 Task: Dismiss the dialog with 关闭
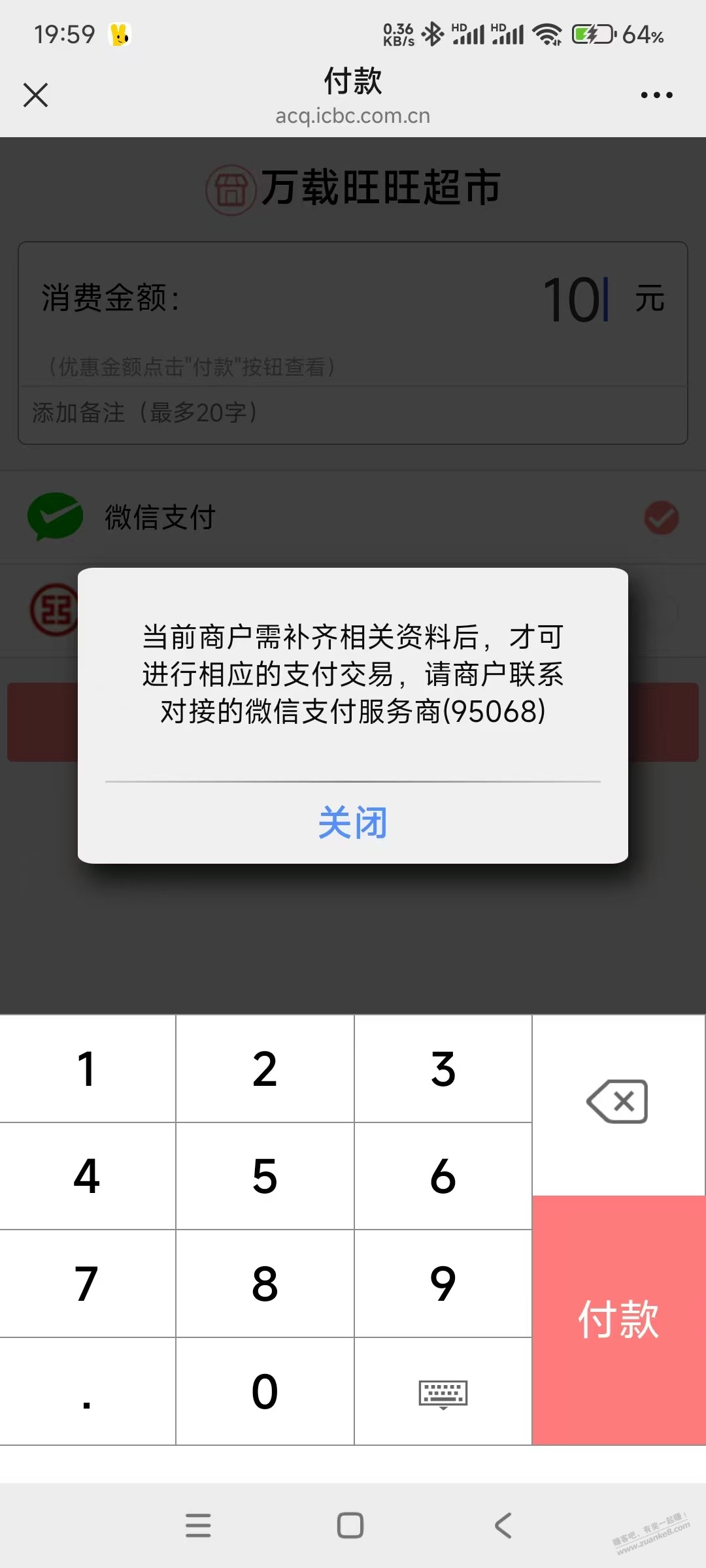click(353, 823)
